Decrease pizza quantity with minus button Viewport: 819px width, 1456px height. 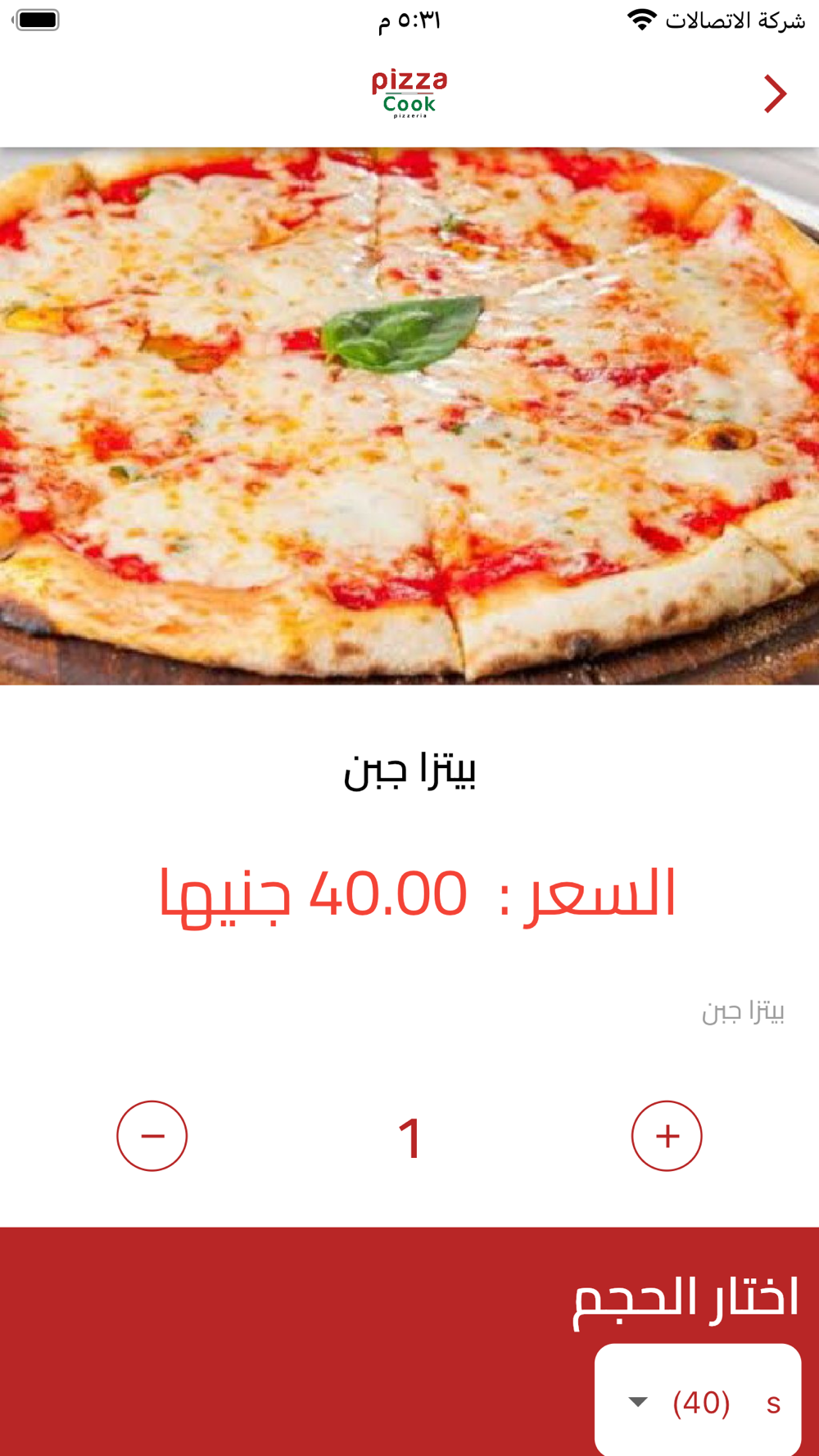coord(152,1136)
